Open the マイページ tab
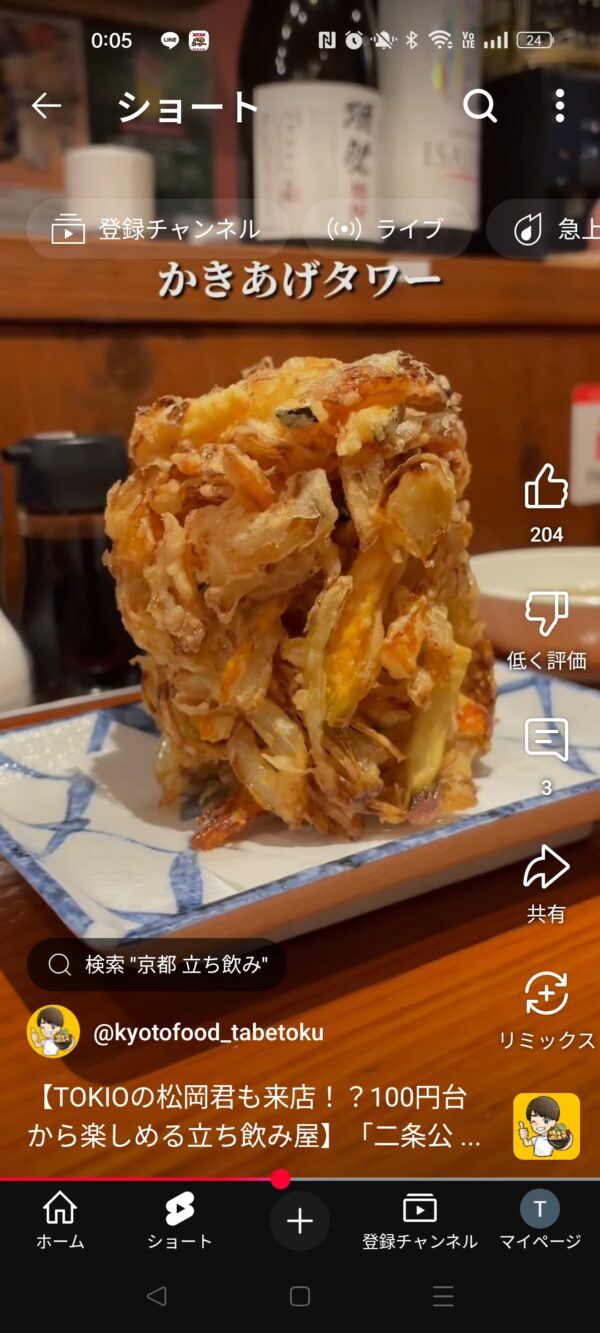 pos(540,1220)
